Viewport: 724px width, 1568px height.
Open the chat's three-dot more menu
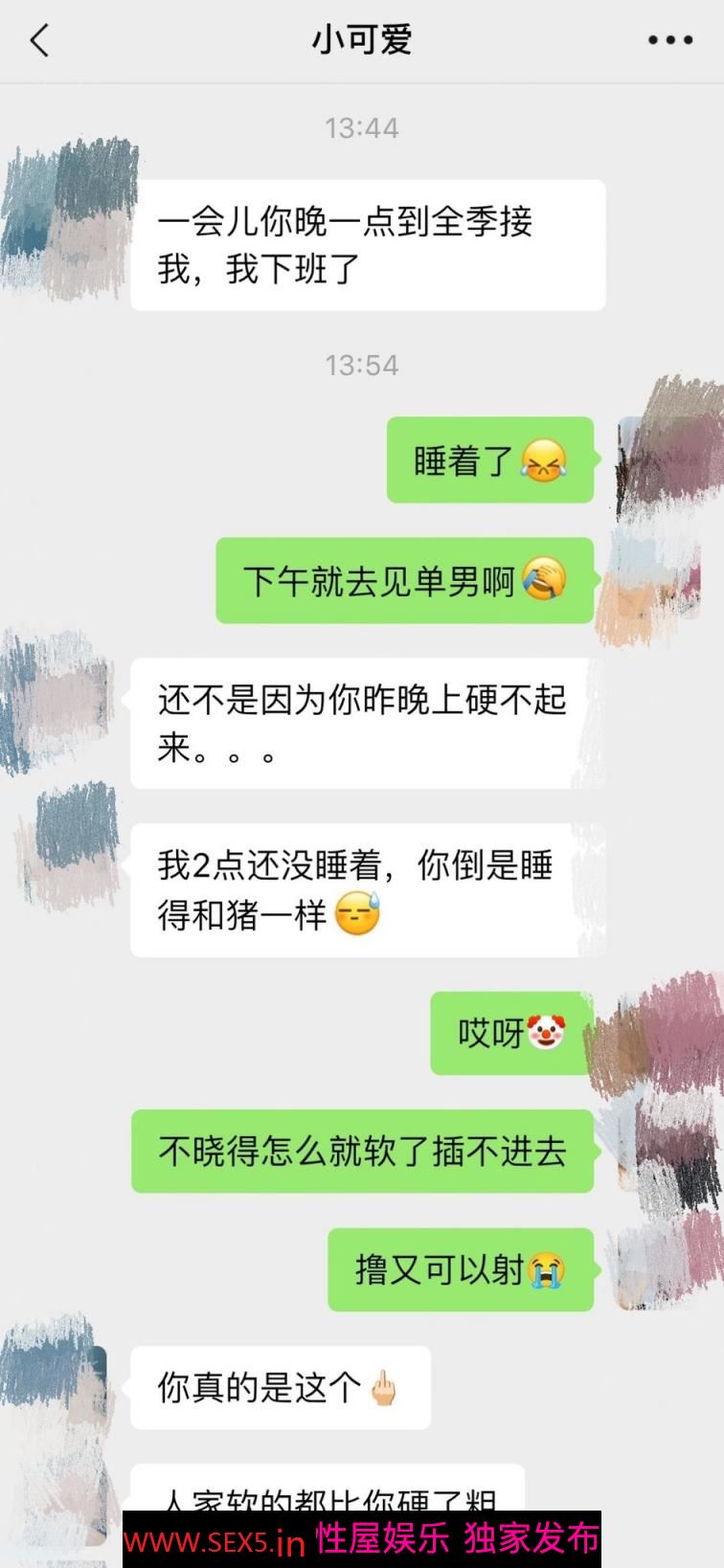pos(669,41)
